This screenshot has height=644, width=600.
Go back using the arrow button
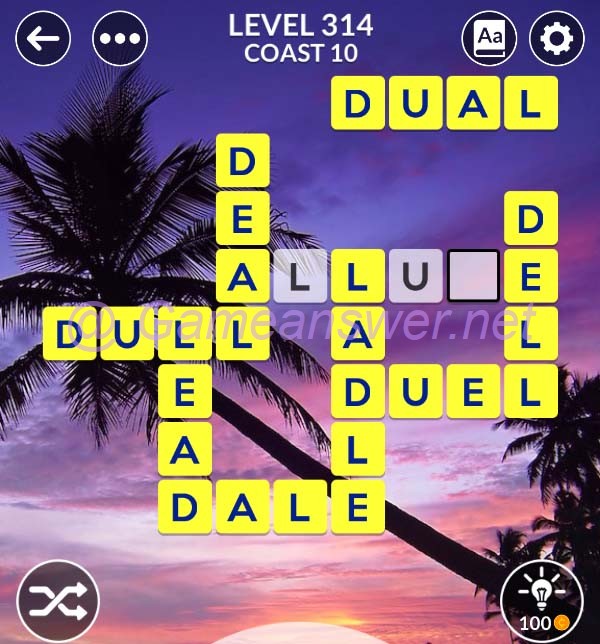click(x=43, y=40)
